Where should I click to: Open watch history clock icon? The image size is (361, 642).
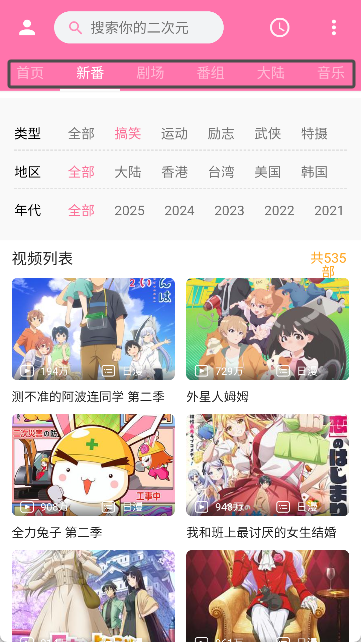(280, 27)
